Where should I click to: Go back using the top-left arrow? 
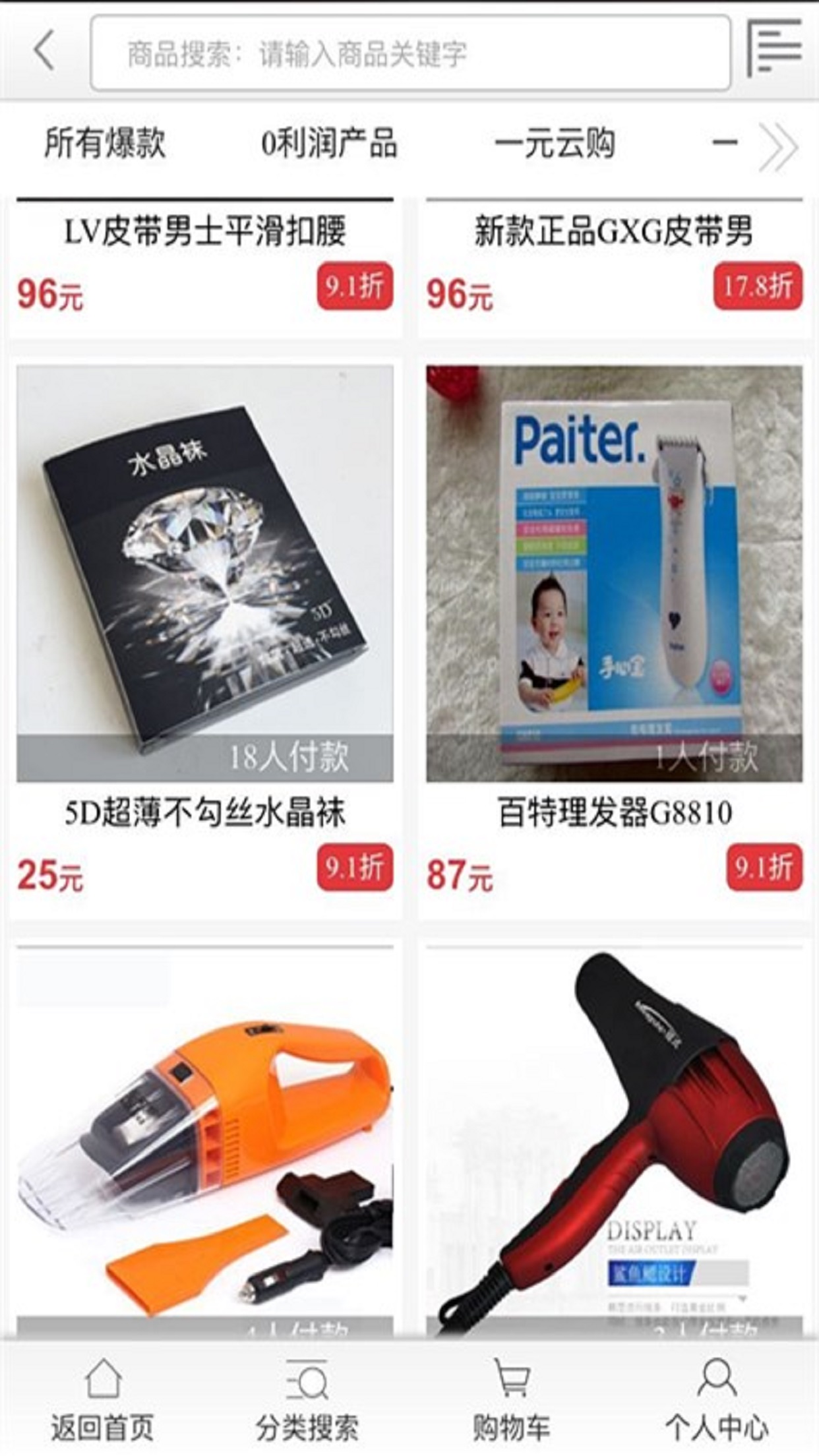44,52
